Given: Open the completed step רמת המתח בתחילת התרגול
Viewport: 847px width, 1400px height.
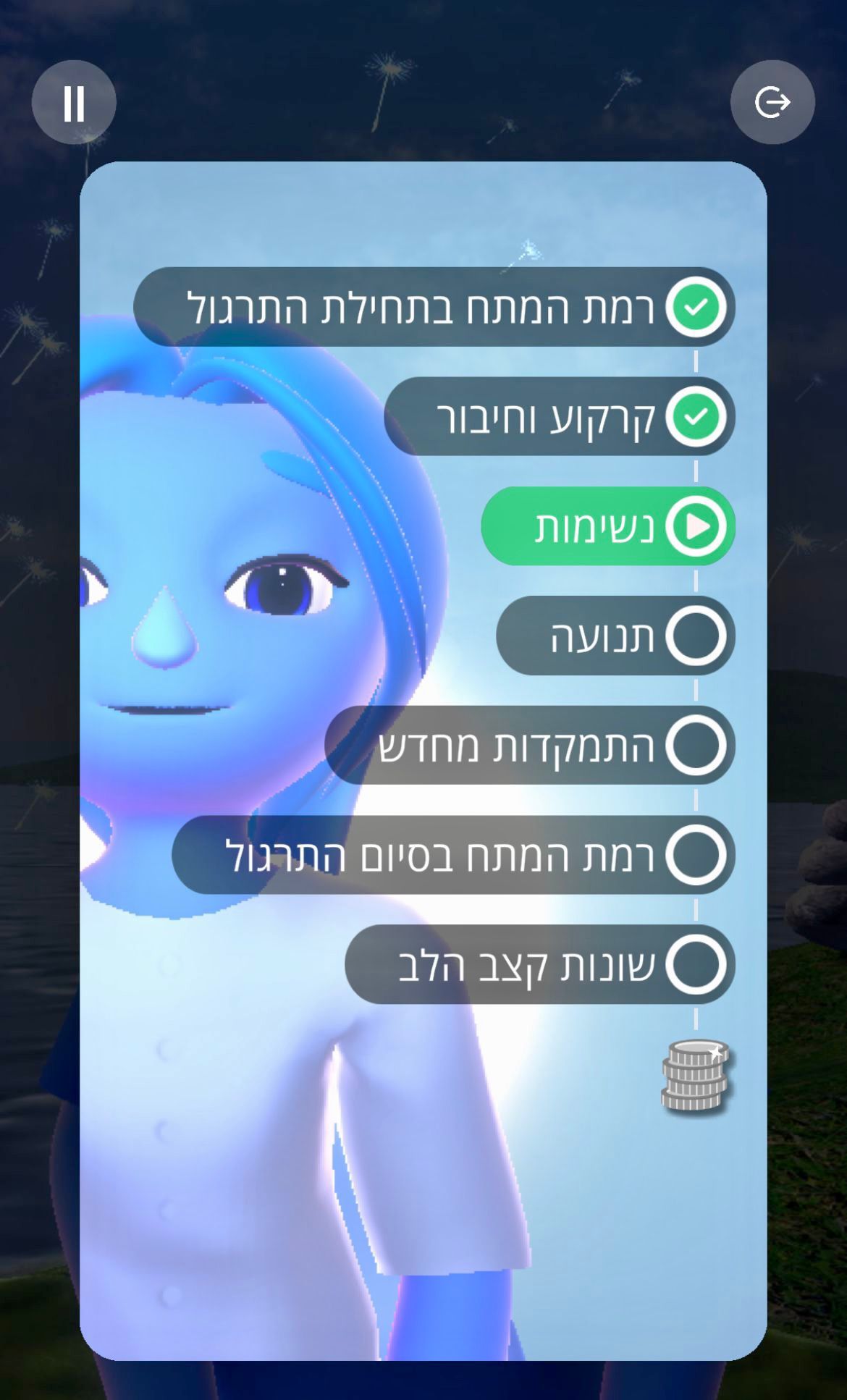Looking at the screenshot, I should pyautogui.click(x=434, y=307).
